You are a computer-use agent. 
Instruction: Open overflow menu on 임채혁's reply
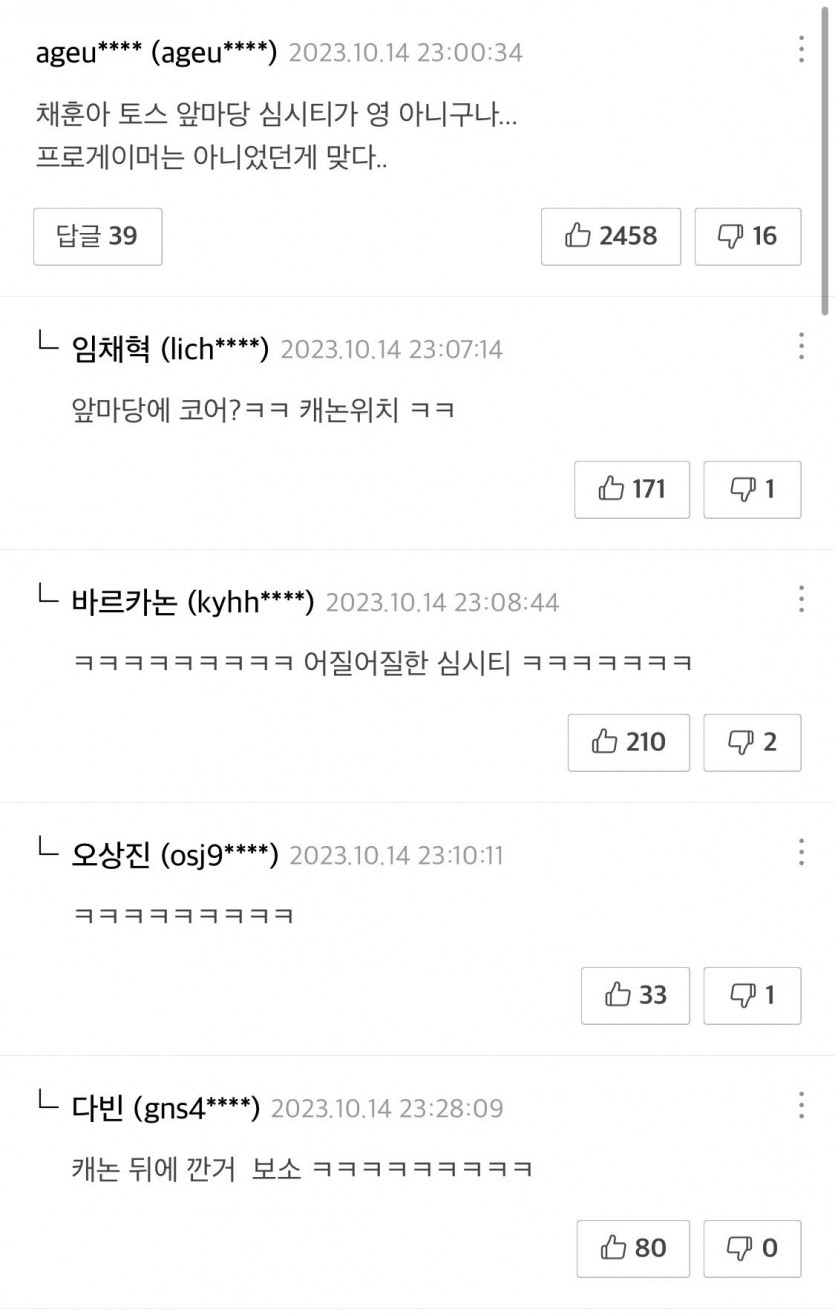(801, 347)
